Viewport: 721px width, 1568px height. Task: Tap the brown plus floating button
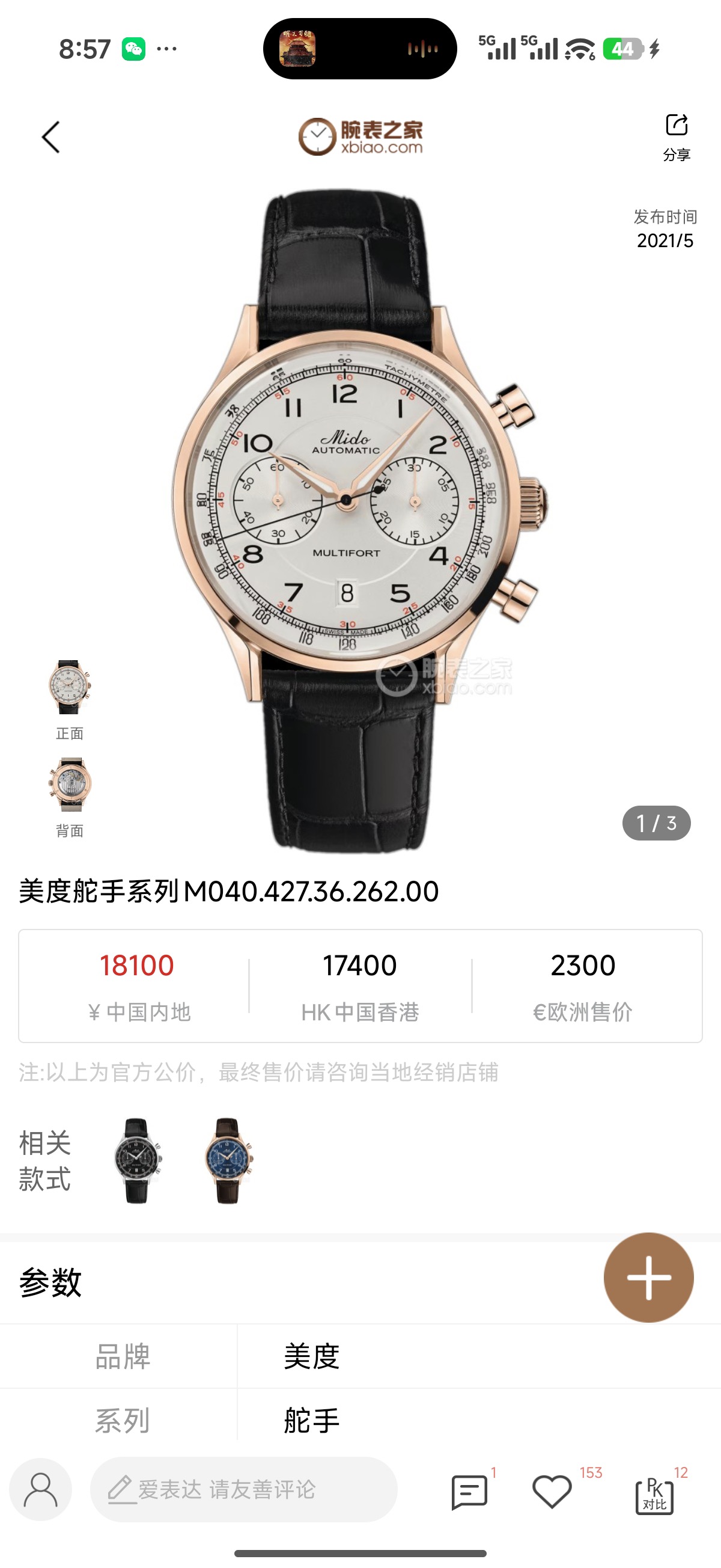(x=648, y=1277)
